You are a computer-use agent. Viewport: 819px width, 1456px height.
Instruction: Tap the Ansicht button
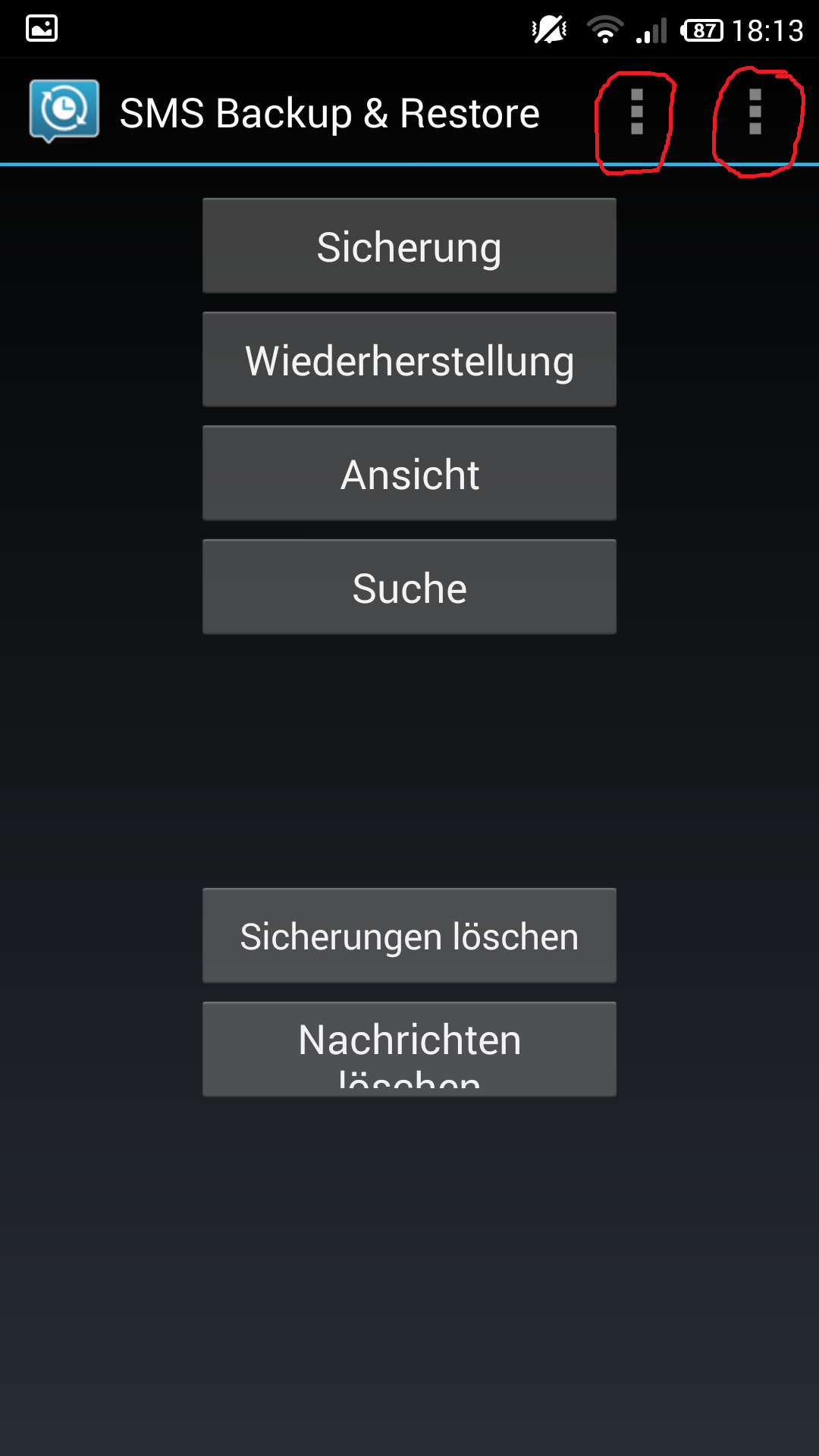409,473
